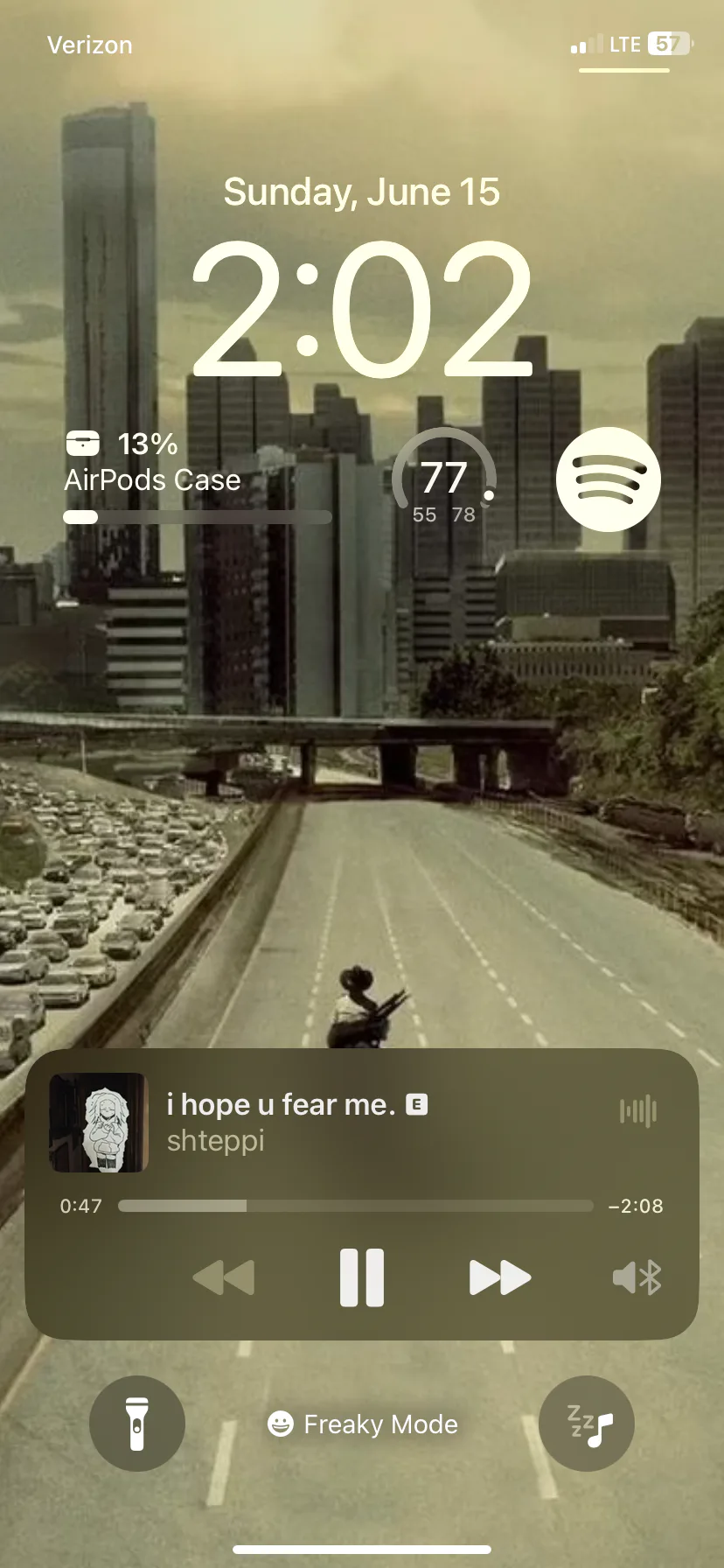724x1568 pixels.
Task: Open the Freaky Mode focus selector
Action: pyautogui.click(x=362, y=1424)
